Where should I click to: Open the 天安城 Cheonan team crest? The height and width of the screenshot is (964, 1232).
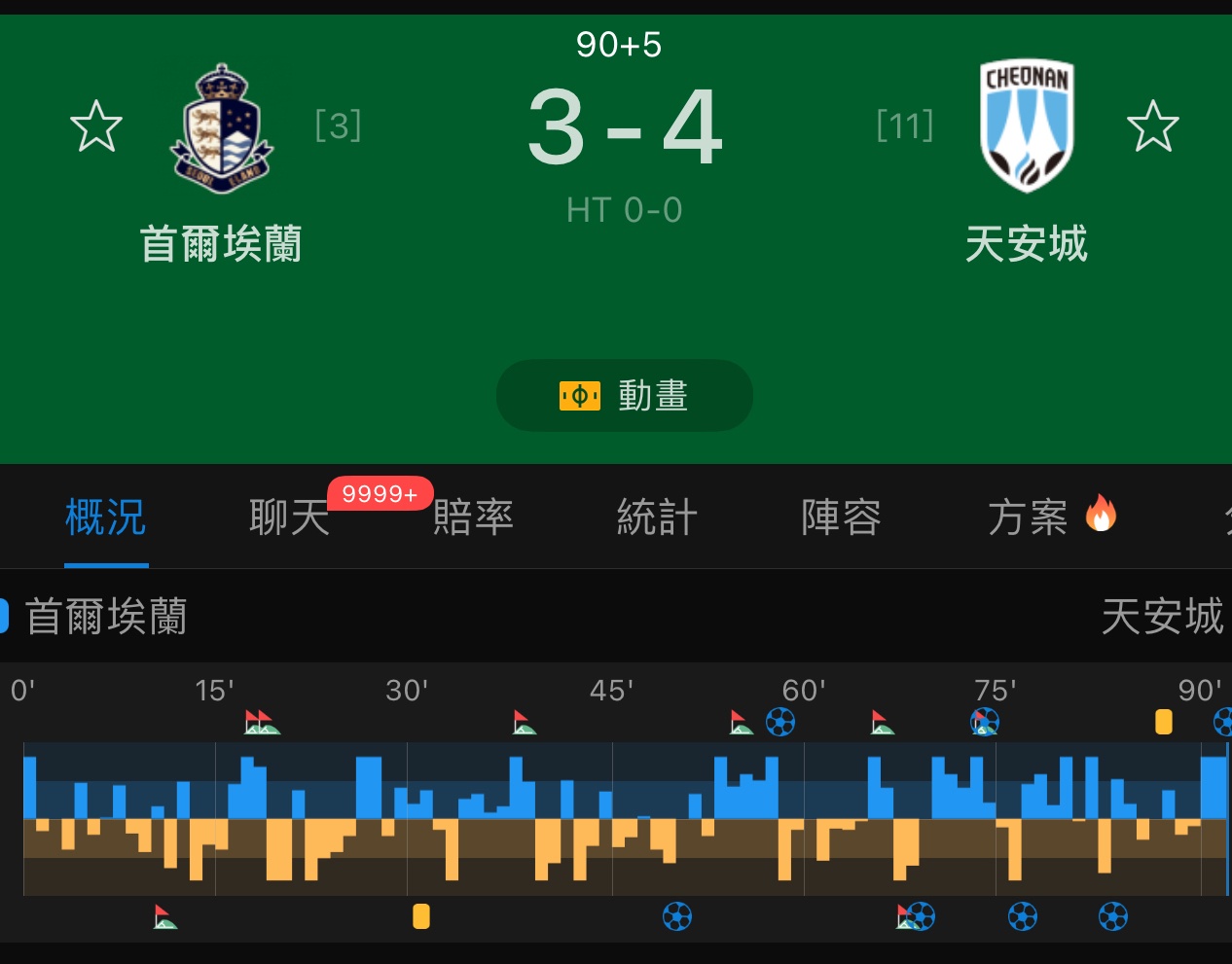(1027, 126)
